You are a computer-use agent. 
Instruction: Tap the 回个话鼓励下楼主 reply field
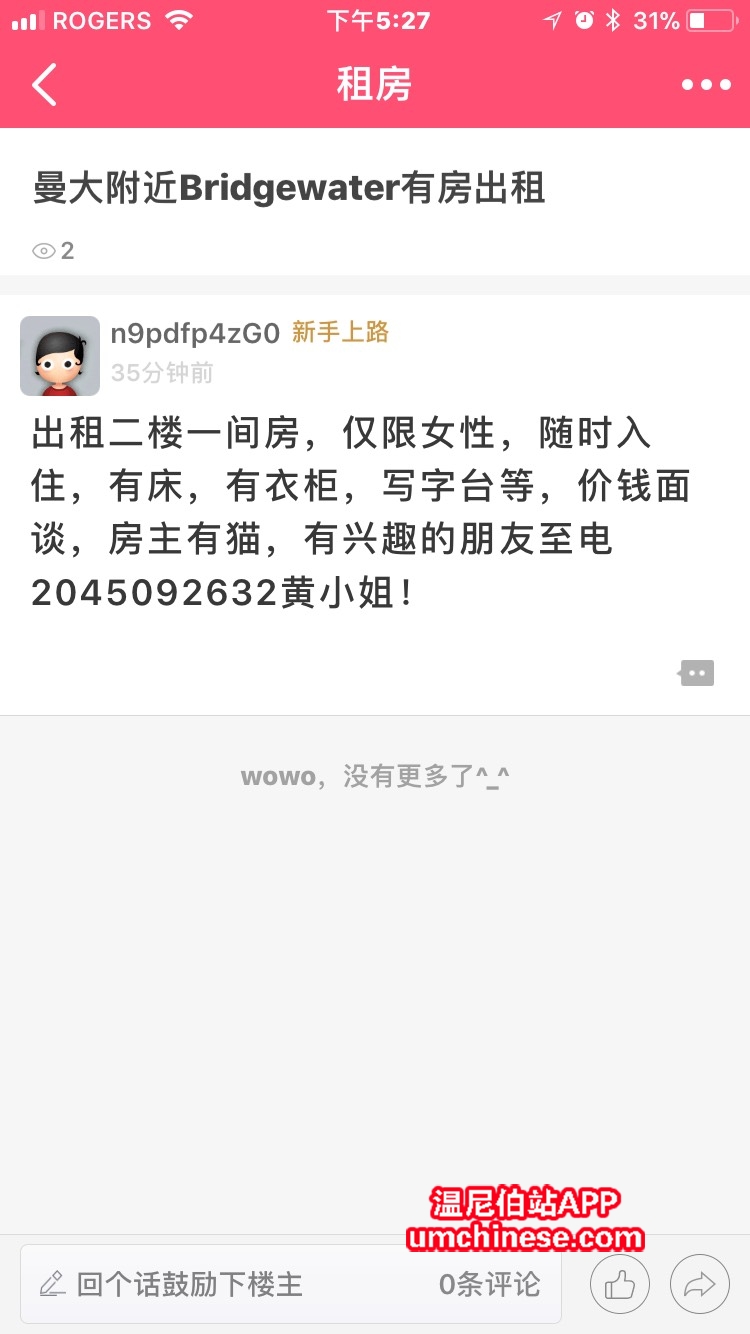[x=190, y=1284]
